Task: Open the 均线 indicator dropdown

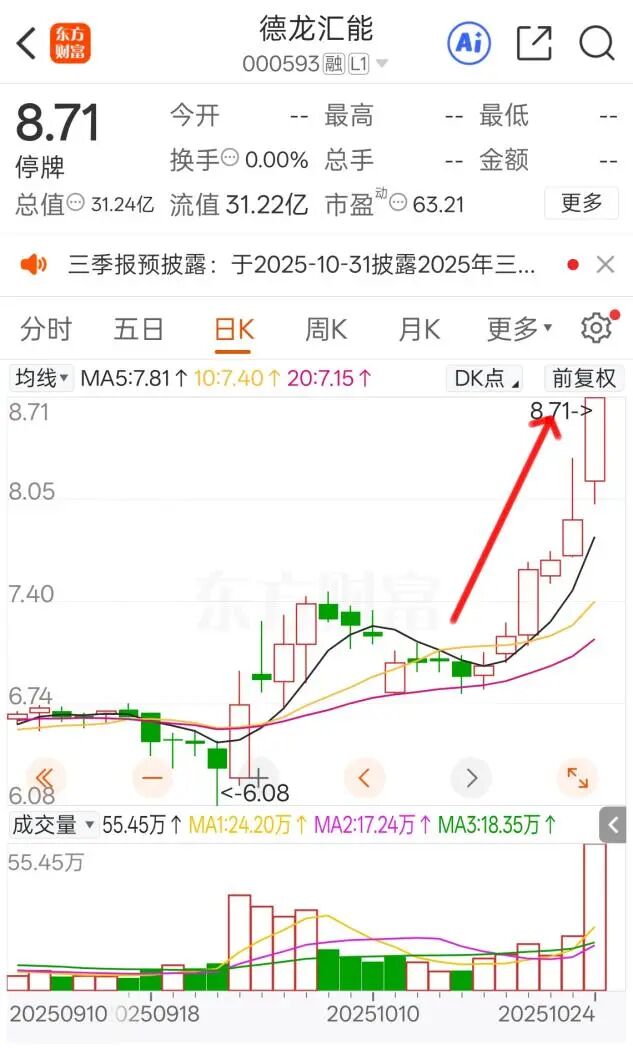Action: pos(41,379)
